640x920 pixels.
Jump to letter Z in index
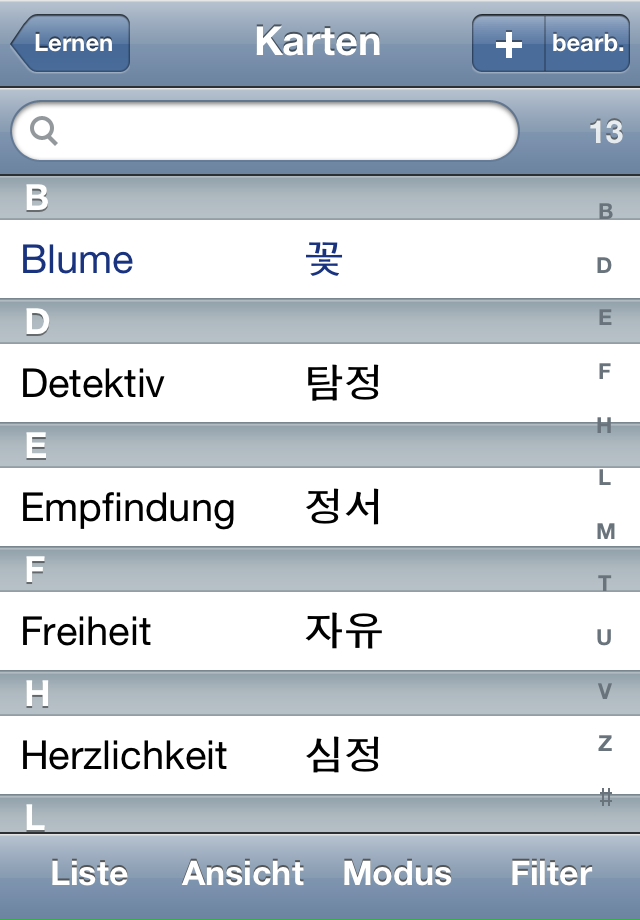[605, 744]
